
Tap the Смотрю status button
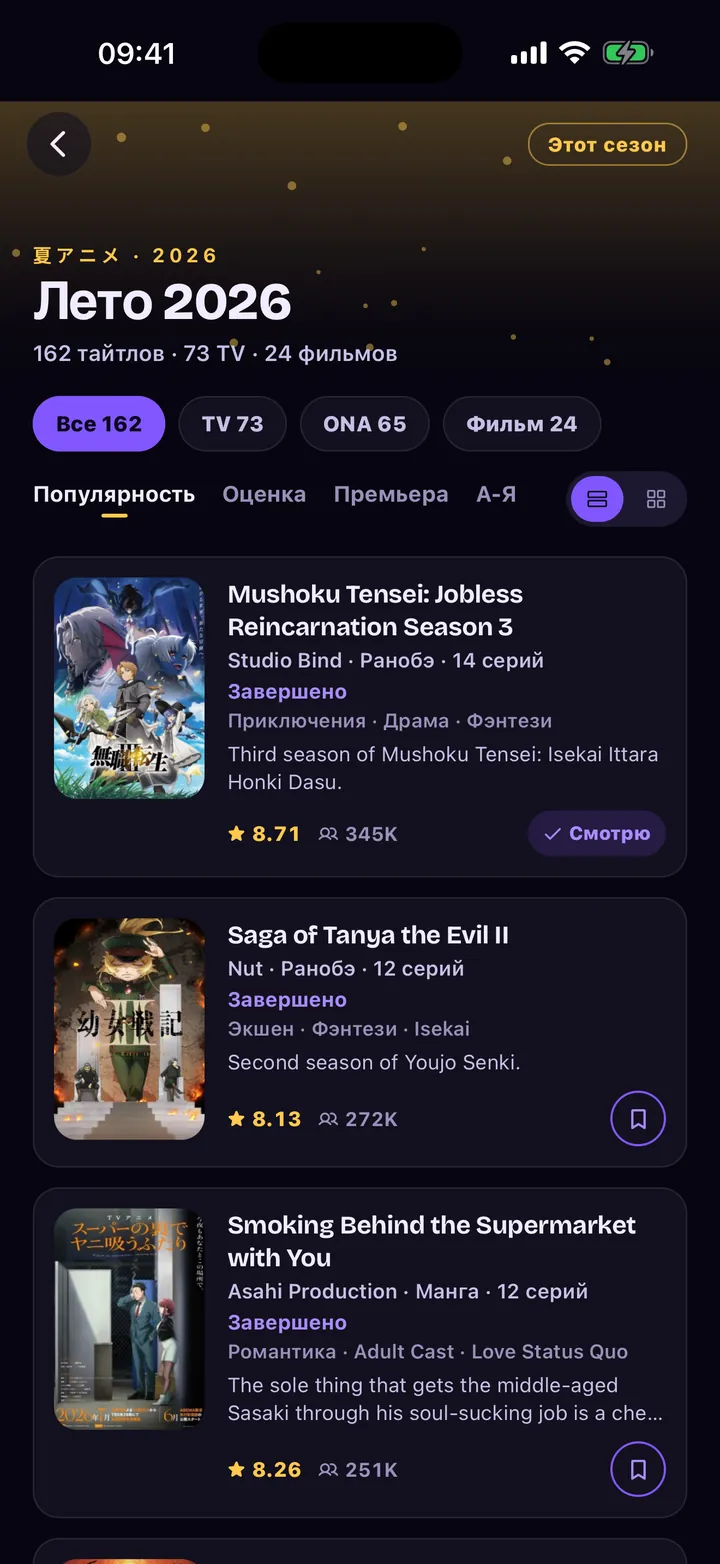pos(597,833)
